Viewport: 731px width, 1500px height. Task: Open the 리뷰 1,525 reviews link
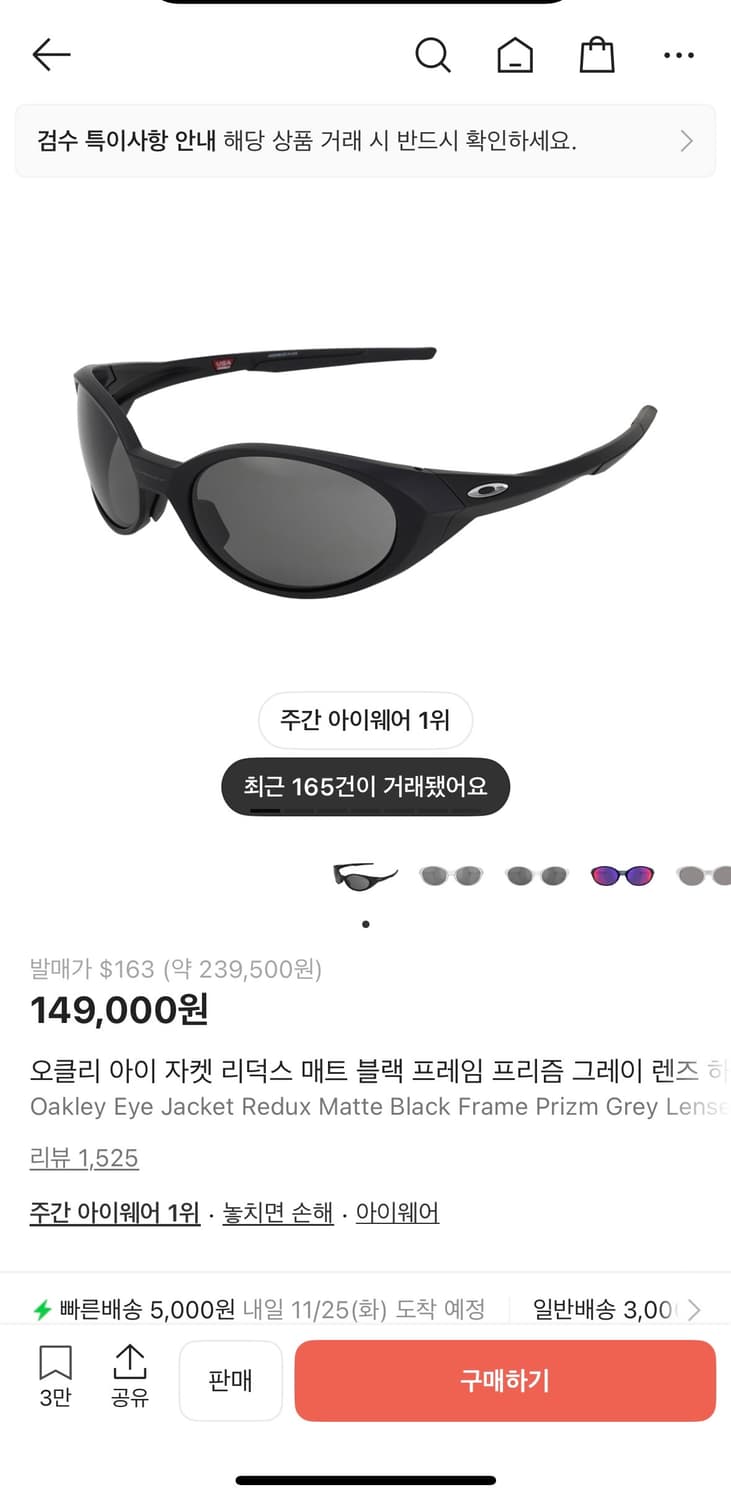84,1157
